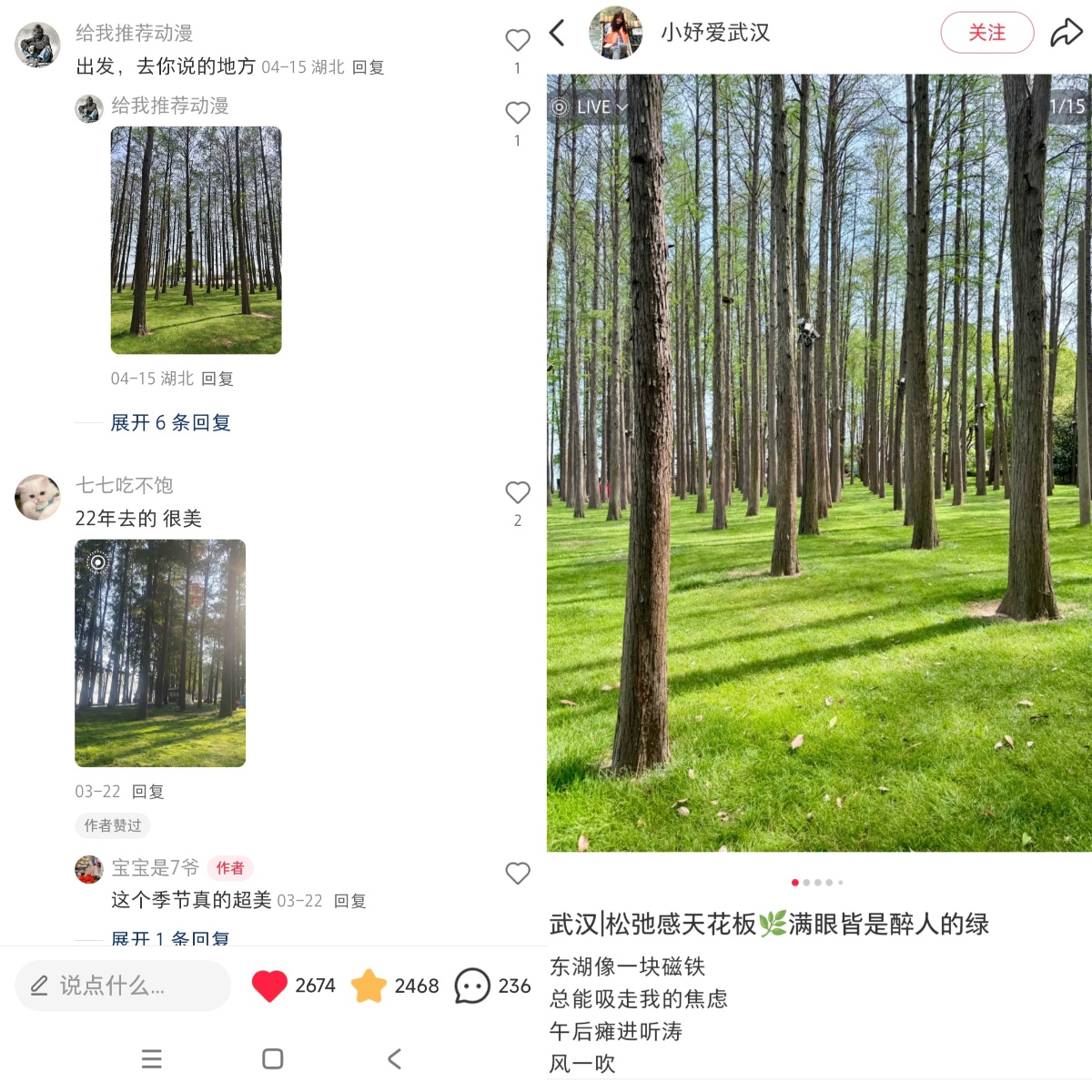The image size is (1092, 1092).
Task: Open 七七吃不饱's profile avatar
Action: tap(37, 497)
